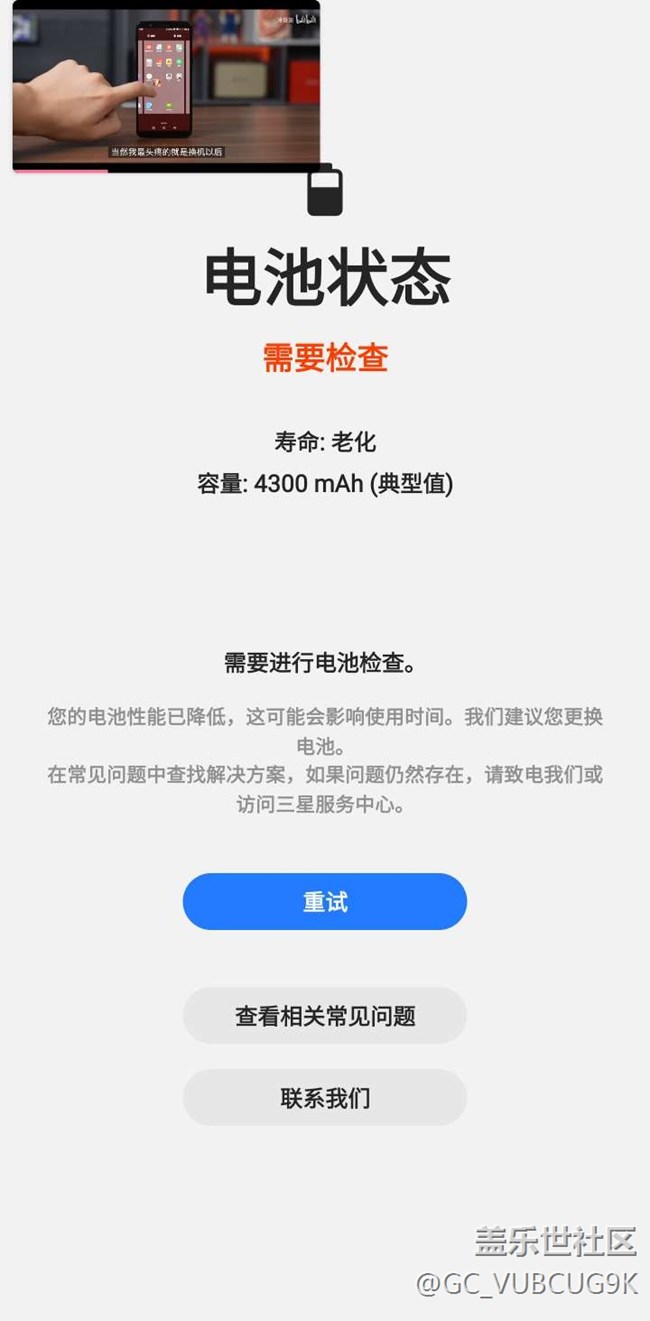Tap the floating video window
The image size is (650, 1321).
166,86
